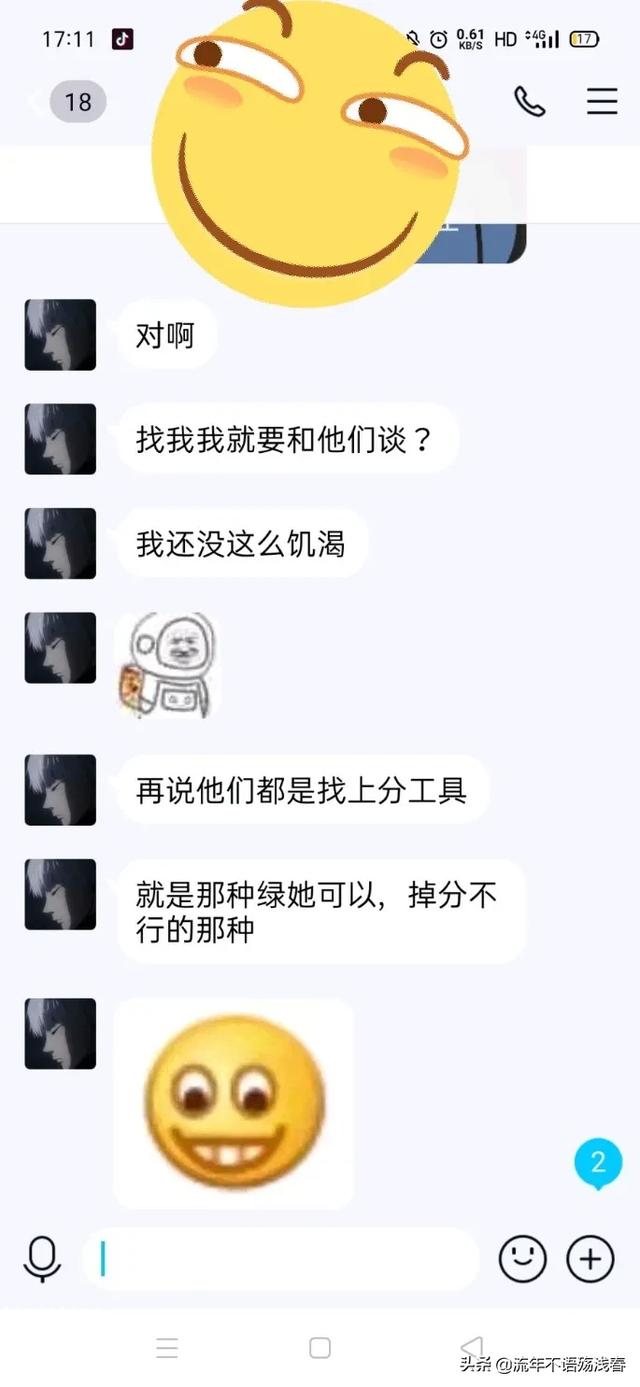640x1387 pixels.
Task: Start a voice call
Action: tap(529, 101)
